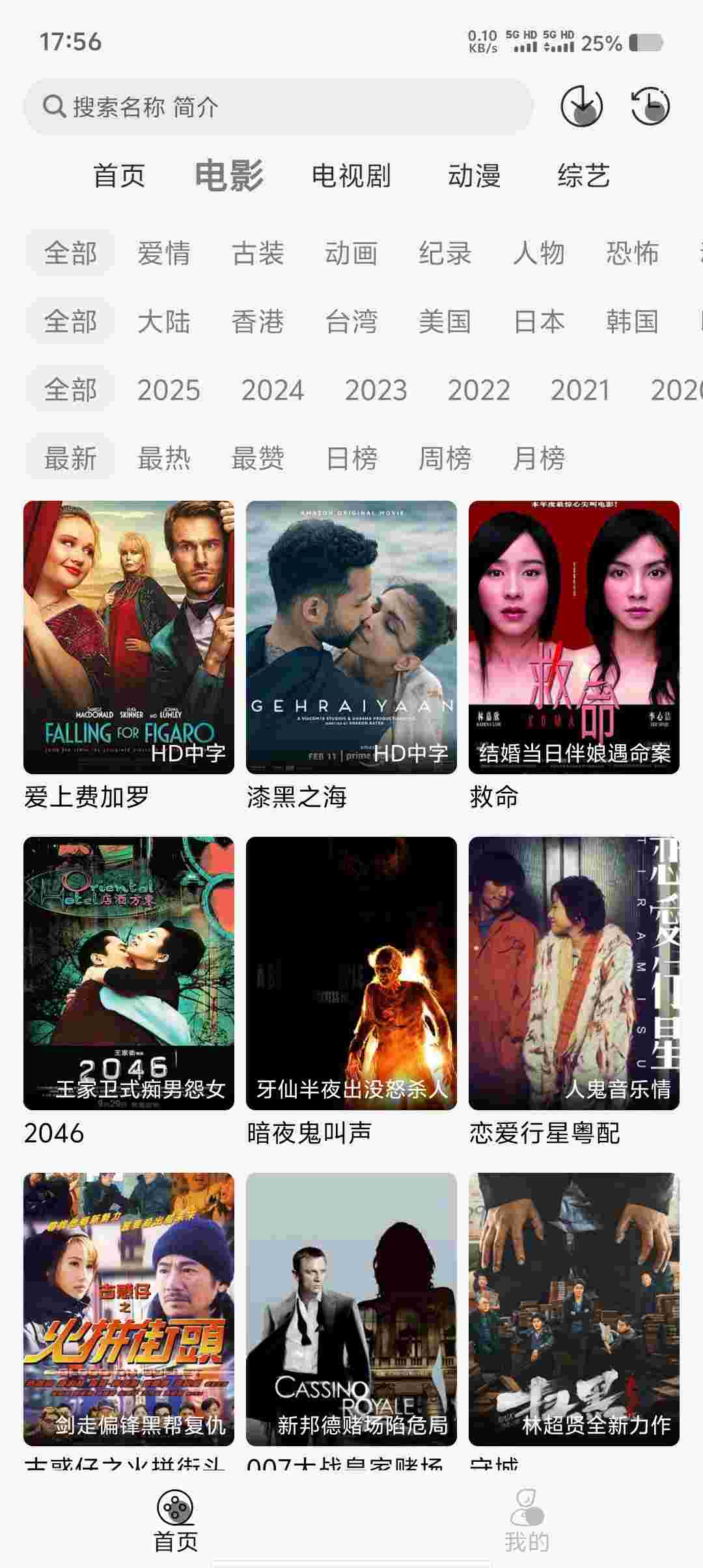Switch to the 电视剧 tab
Image resolution: width=703 pixels, height=1568 pixels.
(351, 176)
